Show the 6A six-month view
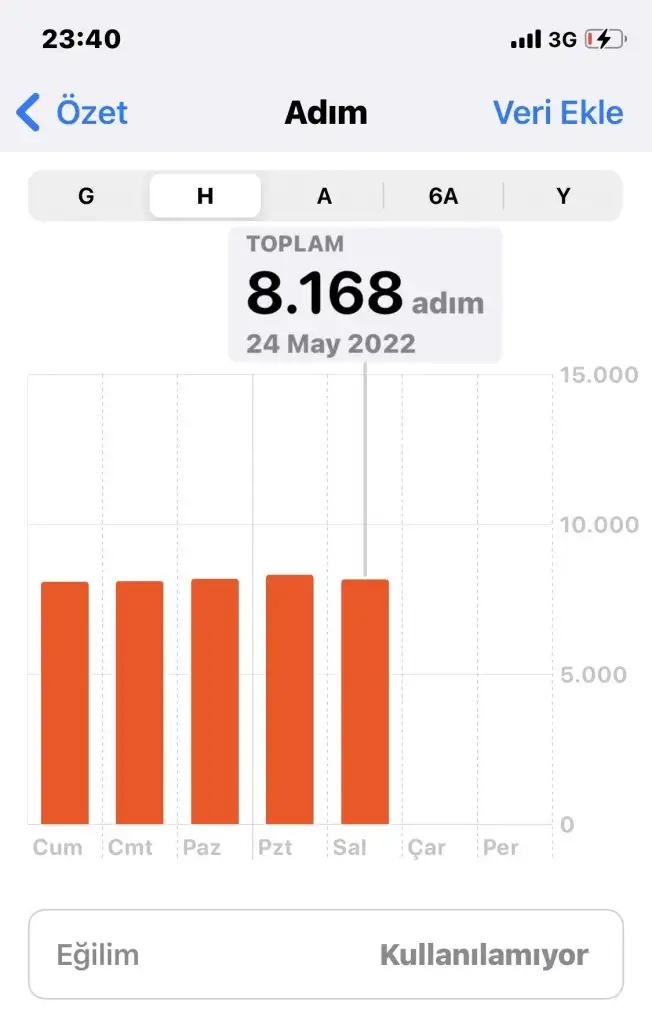This screenshot has width=652, height=1024. click(443, 196)
